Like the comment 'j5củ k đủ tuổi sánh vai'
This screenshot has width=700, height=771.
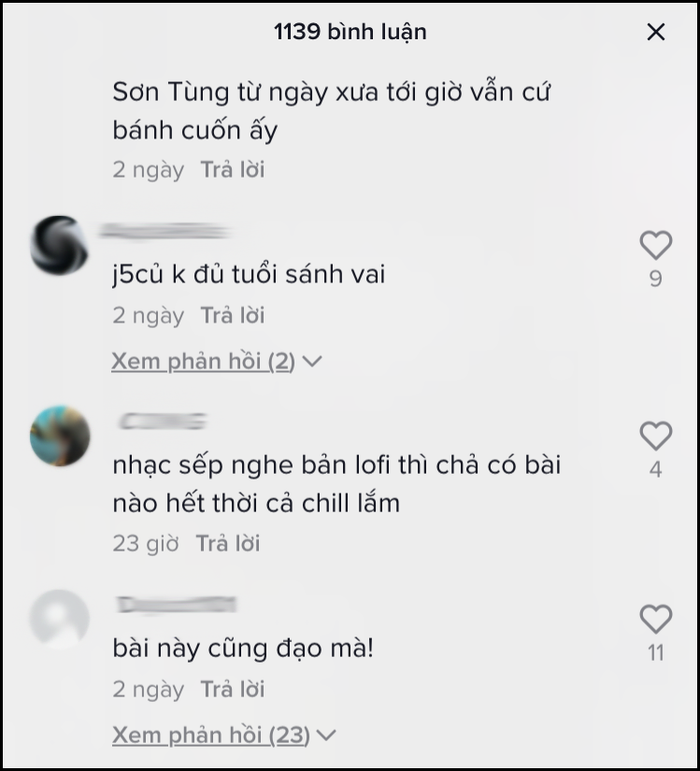[x=656, y=244]
